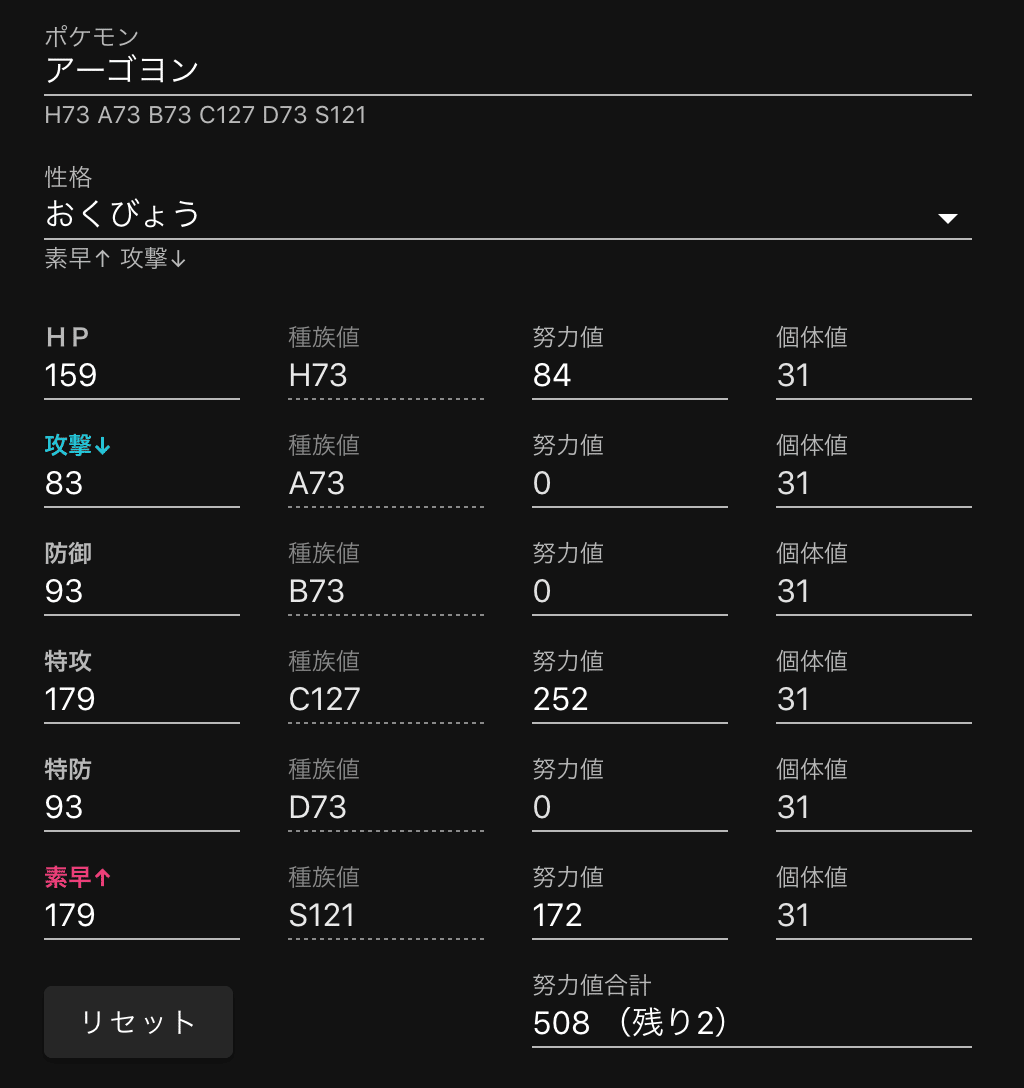
Task: Edit the HP 努力値 field showing 84
Action: 630,376
